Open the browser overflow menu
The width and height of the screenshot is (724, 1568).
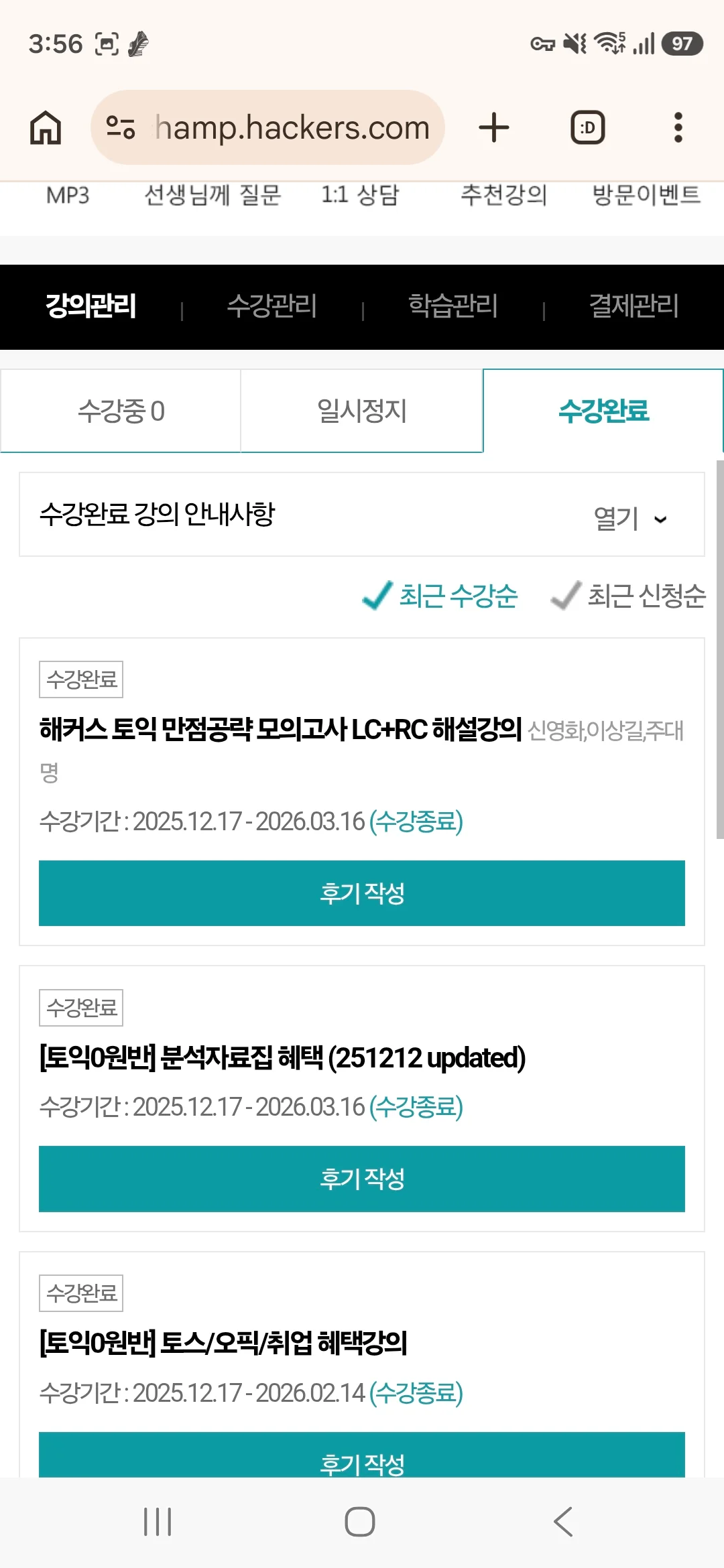(x=678, y=127)
